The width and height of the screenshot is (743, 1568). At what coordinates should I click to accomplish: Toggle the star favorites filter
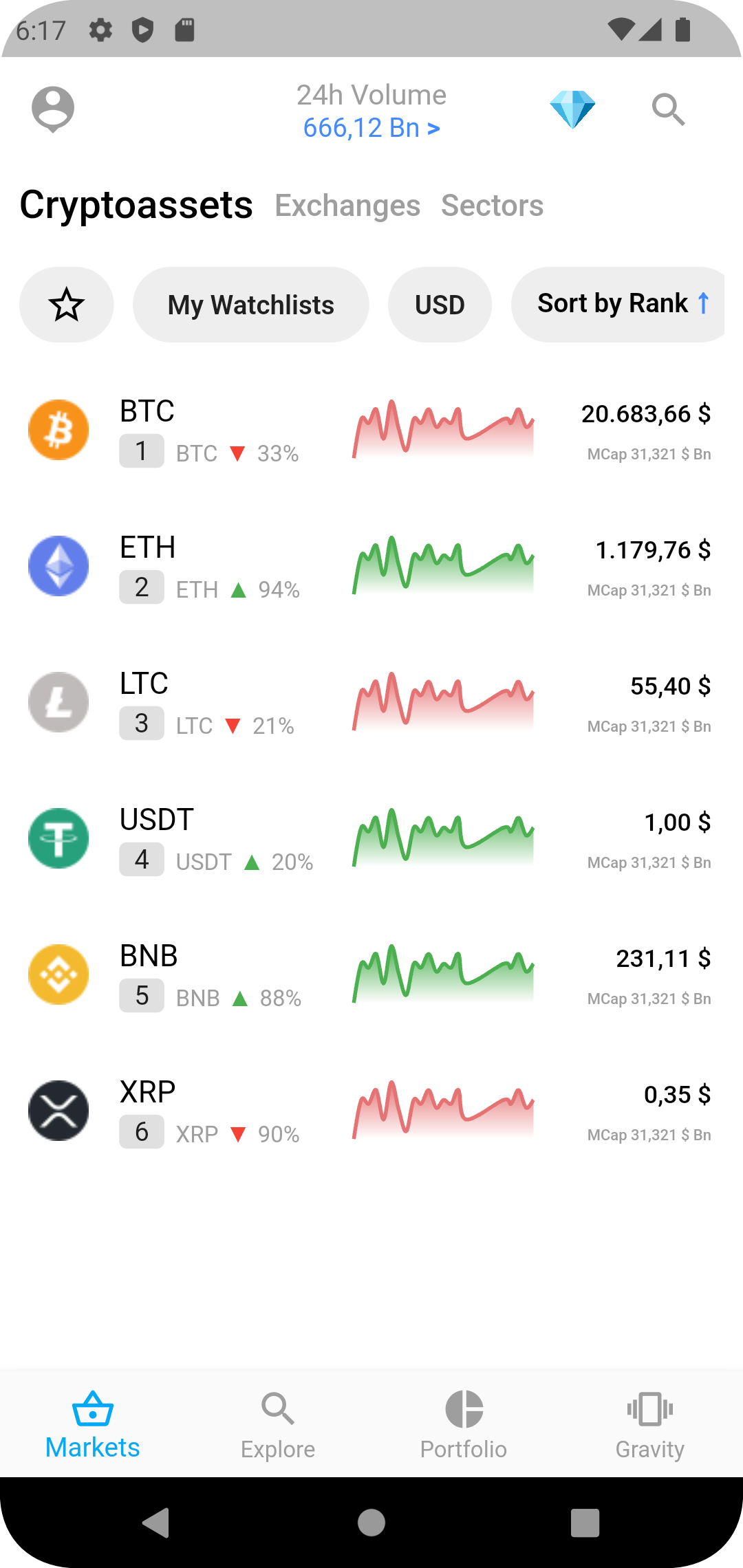click(x=66, y=304)
